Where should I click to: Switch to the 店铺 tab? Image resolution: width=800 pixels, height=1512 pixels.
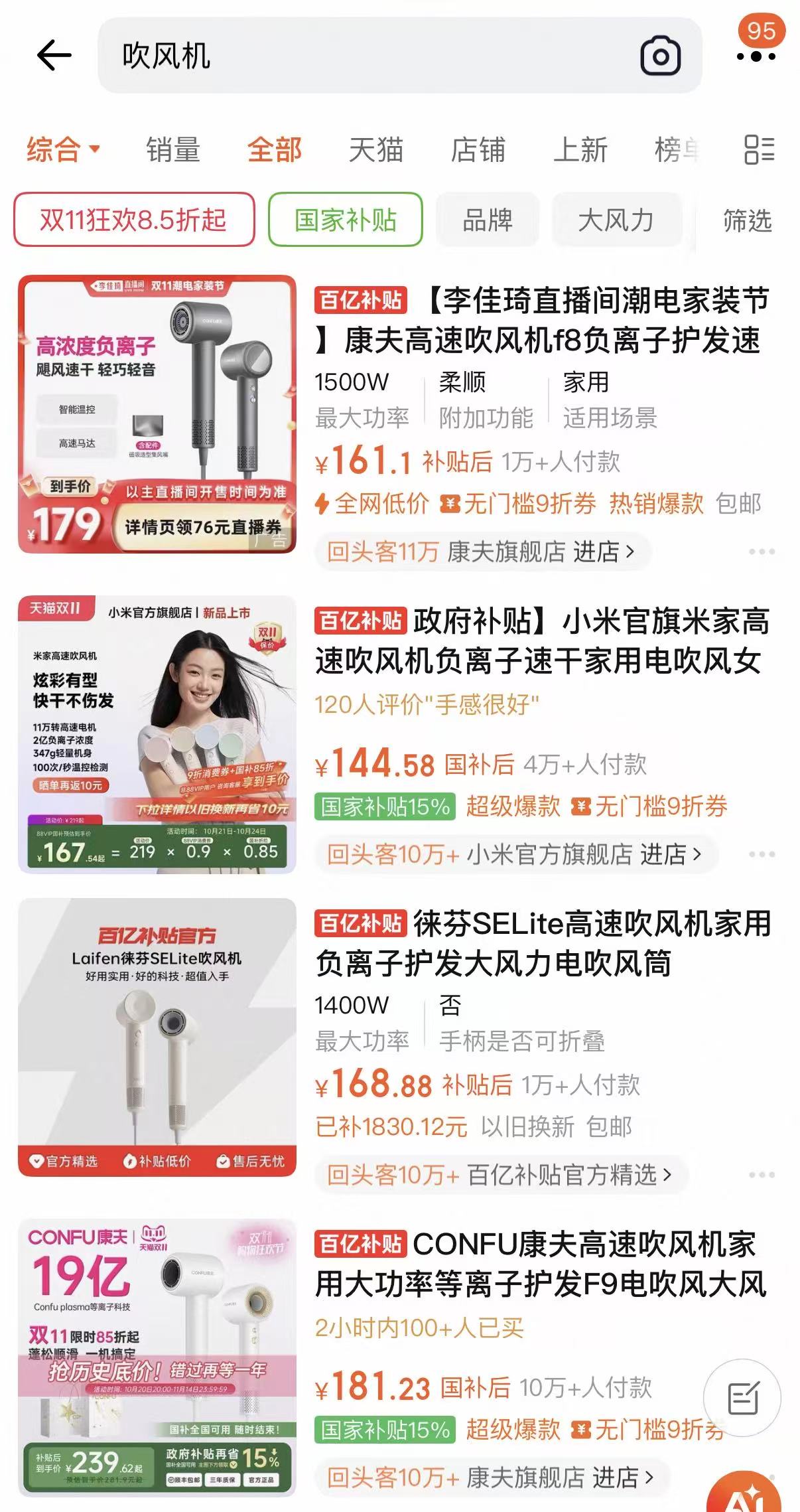[x=478, y=149]
